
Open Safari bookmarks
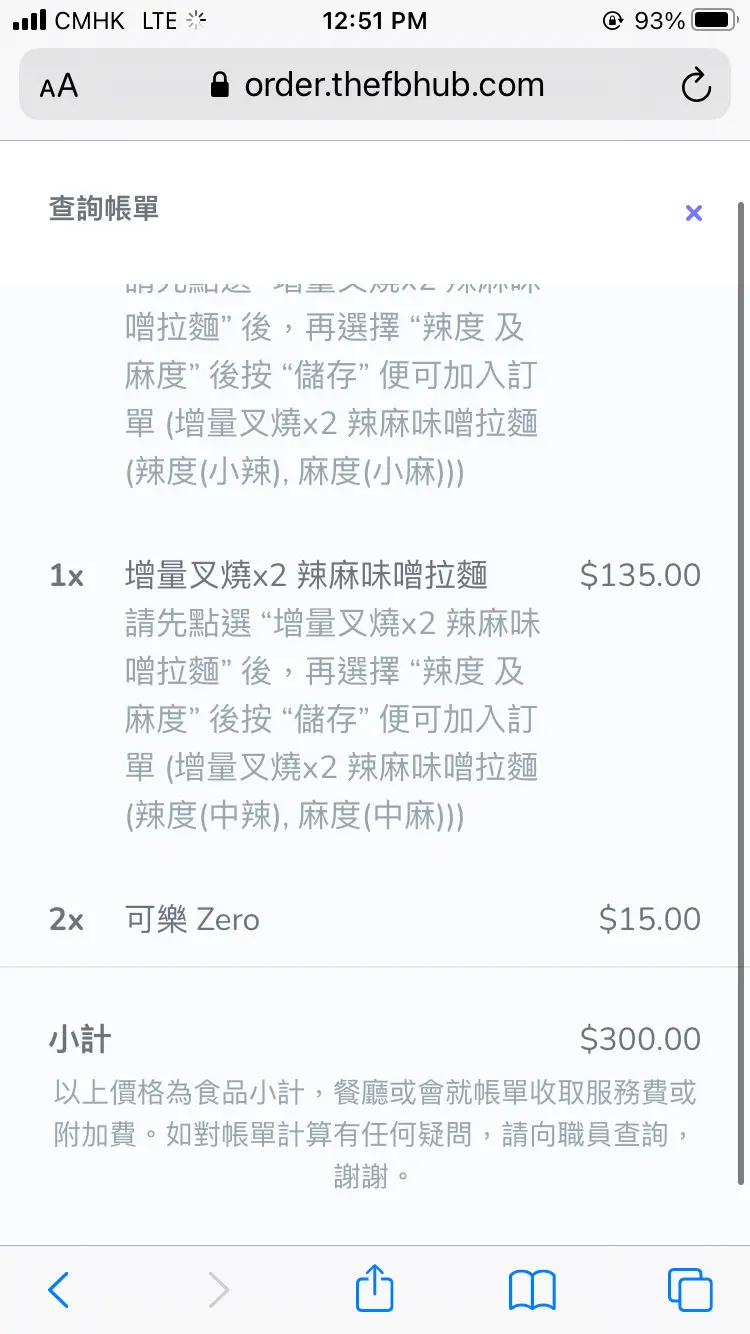click(x=532, y=1290)
